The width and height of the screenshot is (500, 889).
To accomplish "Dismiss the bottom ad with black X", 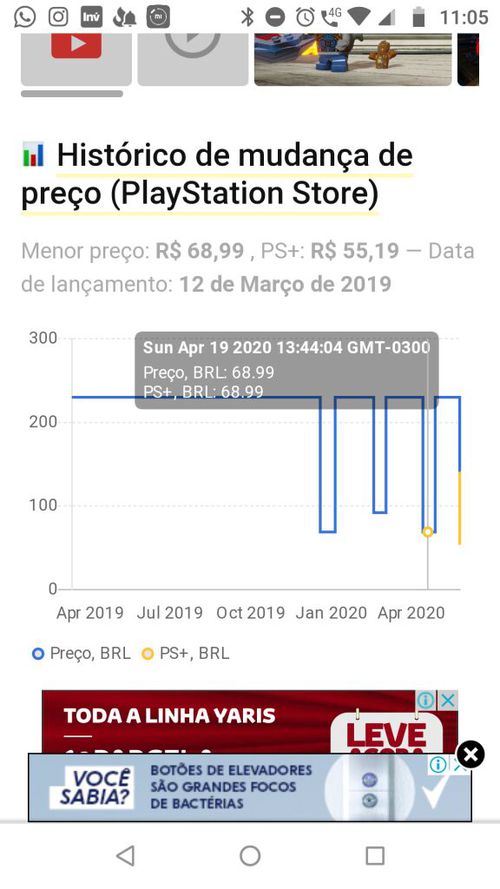I will pos(471,755).
